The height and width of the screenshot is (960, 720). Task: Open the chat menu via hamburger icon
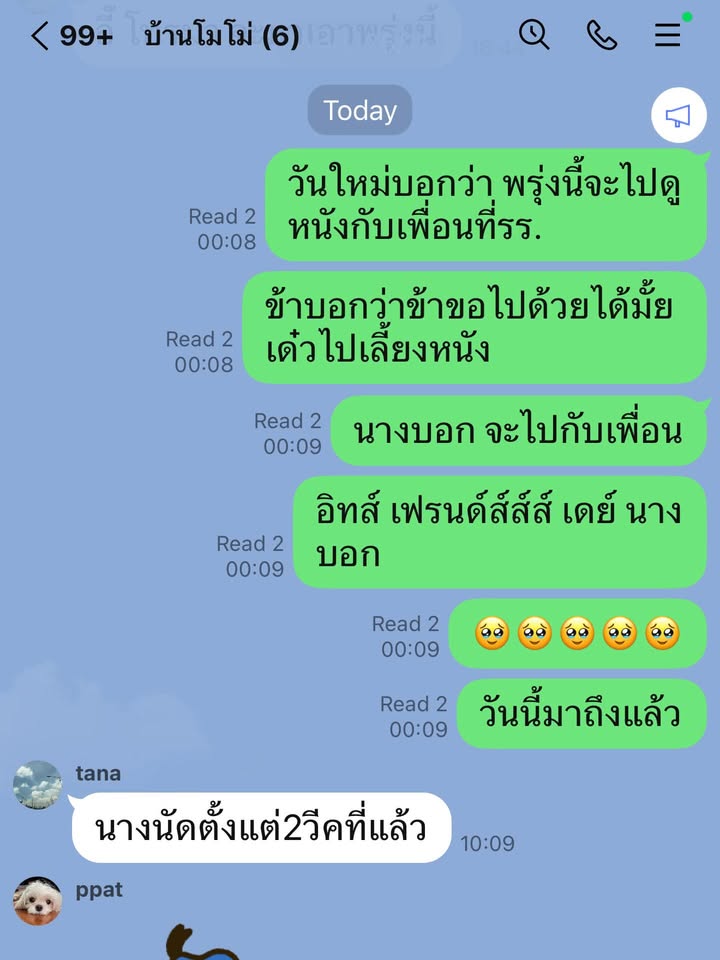click(666, 34)
